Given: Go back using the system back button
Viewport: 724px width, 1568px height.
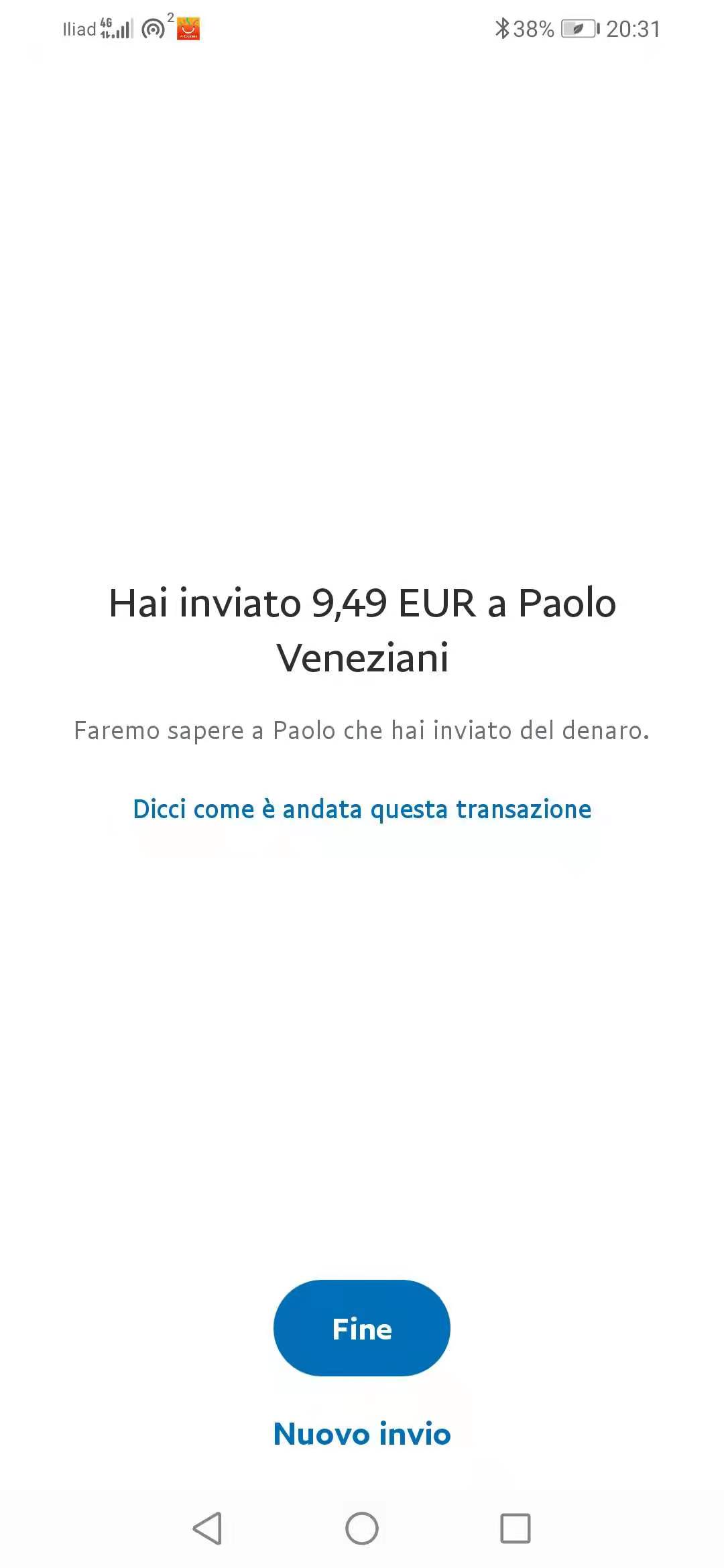Looking at the screenshot, I should pyautogui.click(x=207, y=1528).
